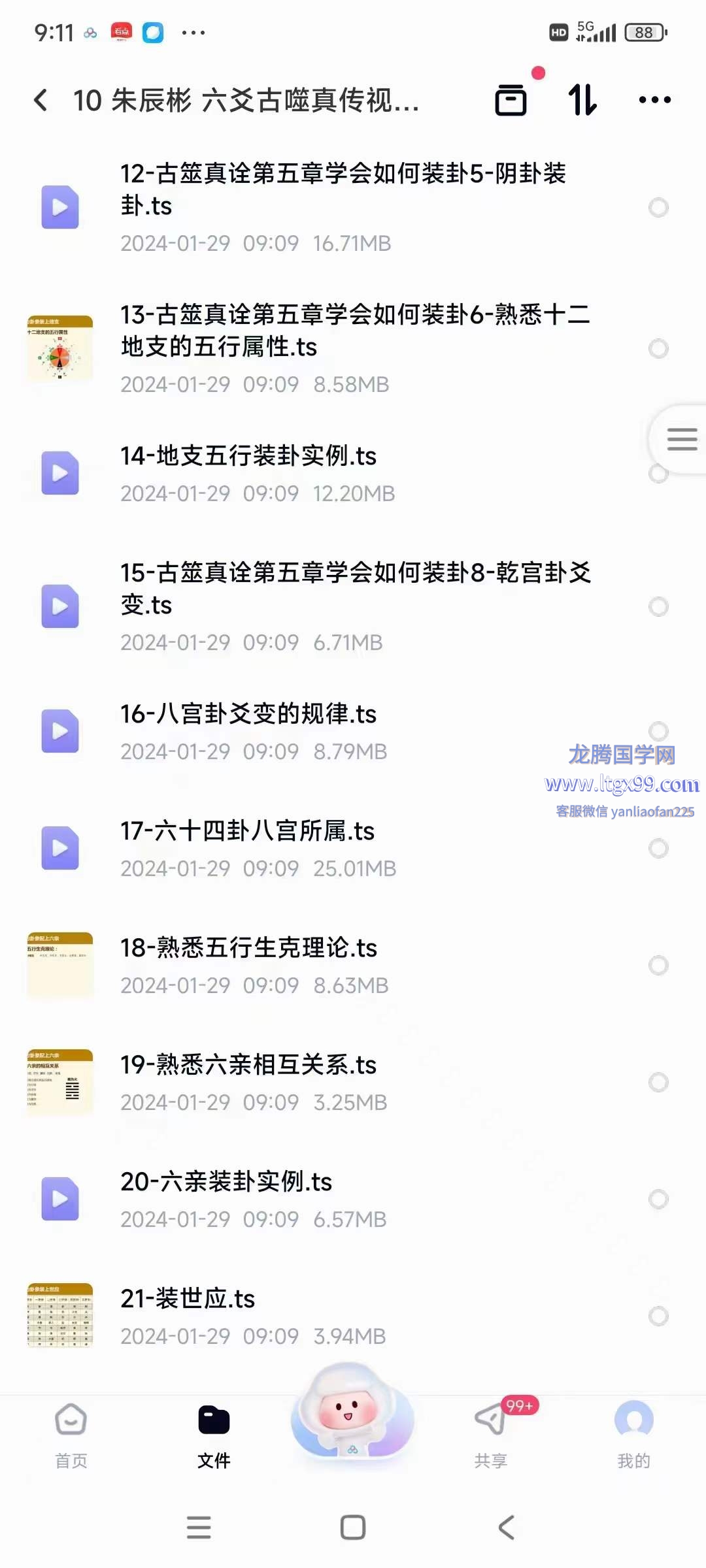
Task: Open 16-八宫卦爻变的规律.ts video
Action: pos(248,714)
